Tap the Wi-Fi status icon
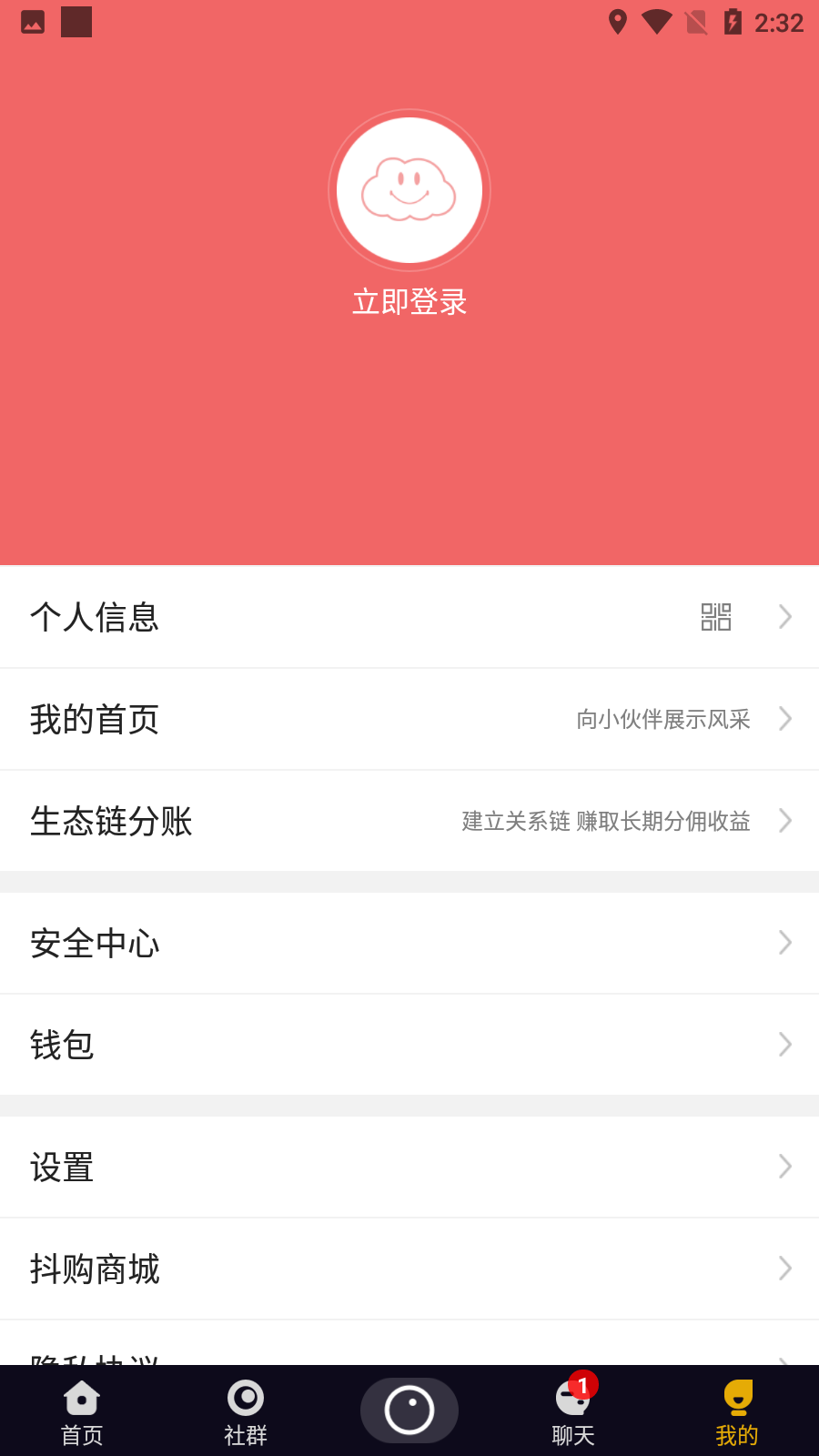The height and width of the screenshot is (1456, 819). pyautogui.click(x=657, y=22)
